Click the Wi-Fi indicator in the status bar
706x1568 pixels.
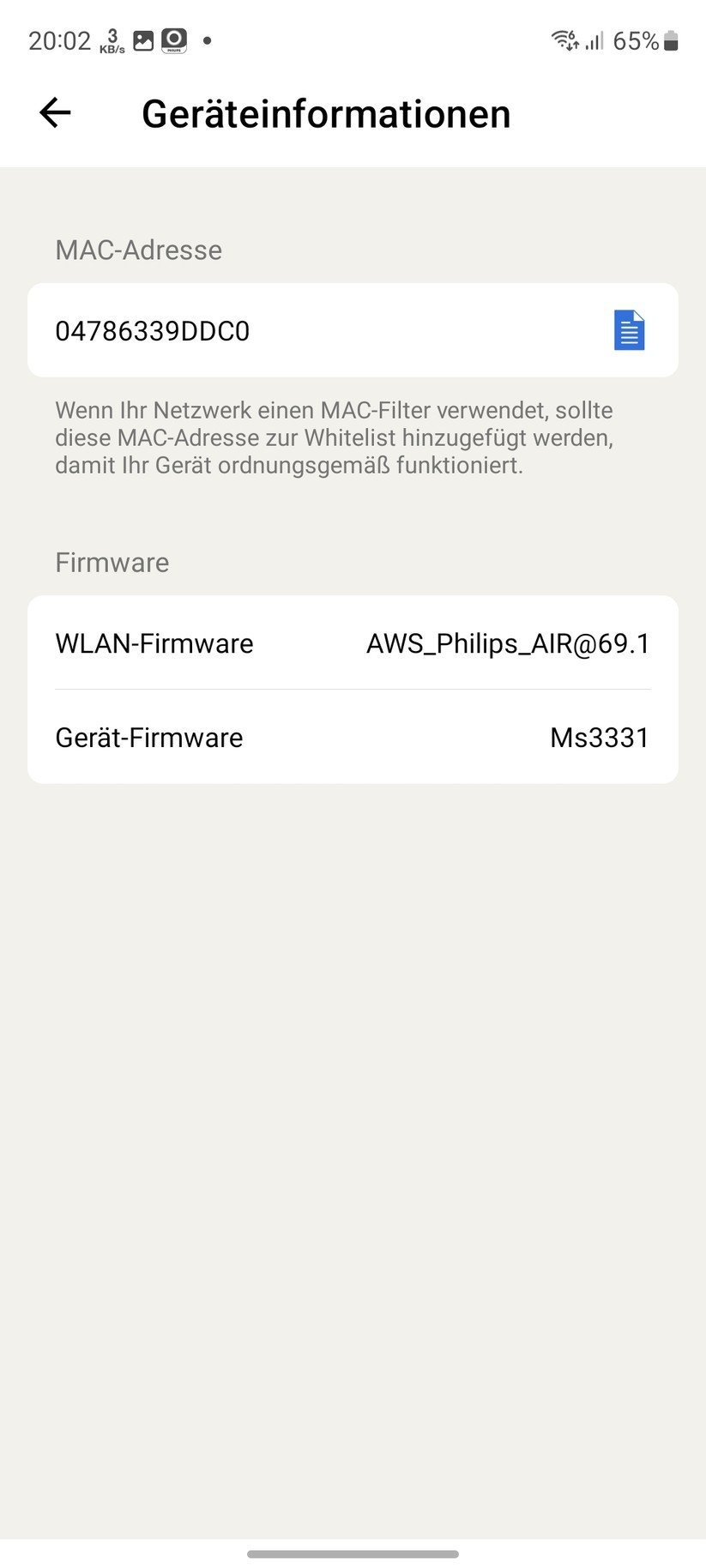(x=562, y=39)
